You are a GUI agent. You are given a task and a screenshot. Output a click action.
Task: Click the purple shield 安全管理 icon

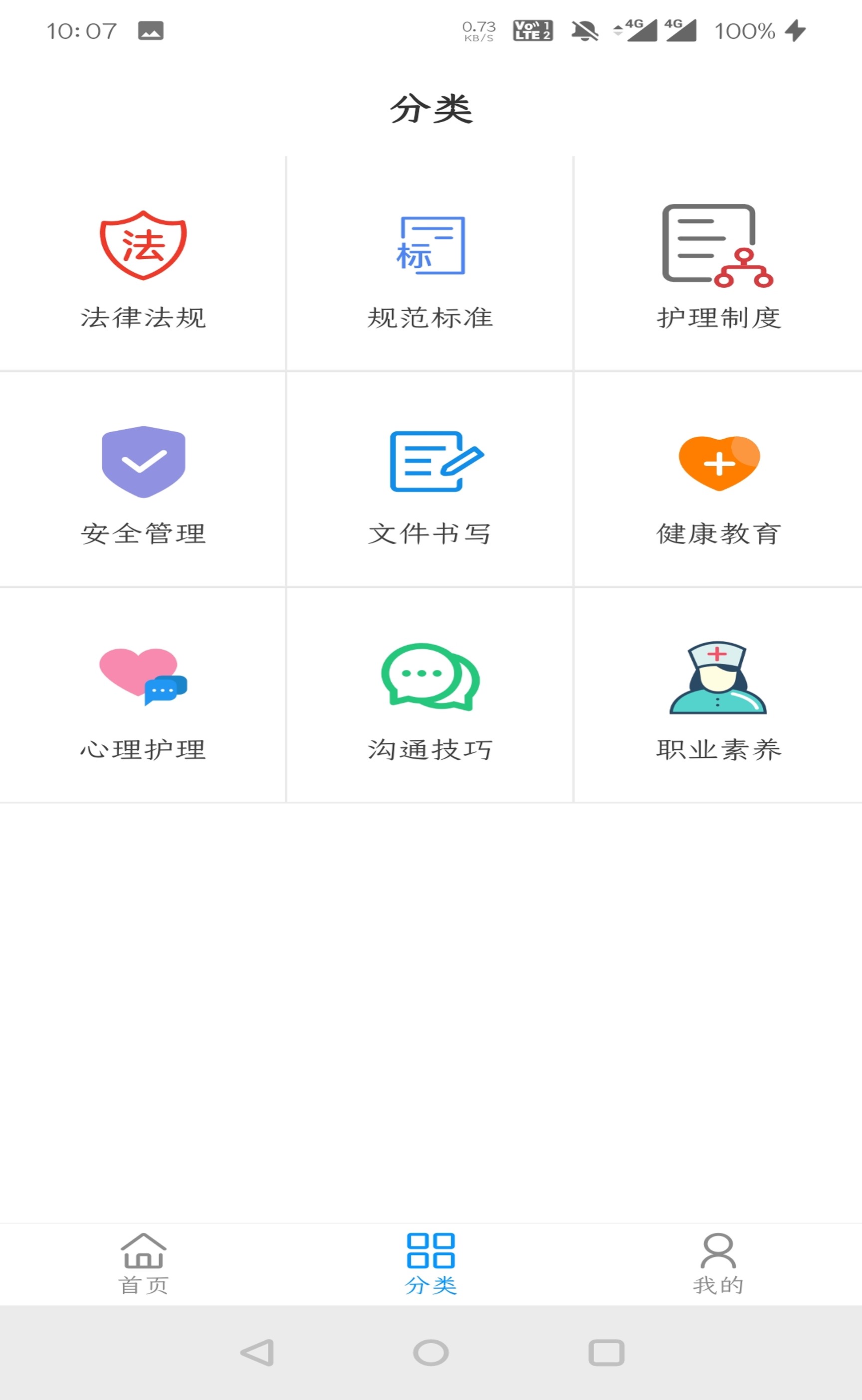(143, 462)
